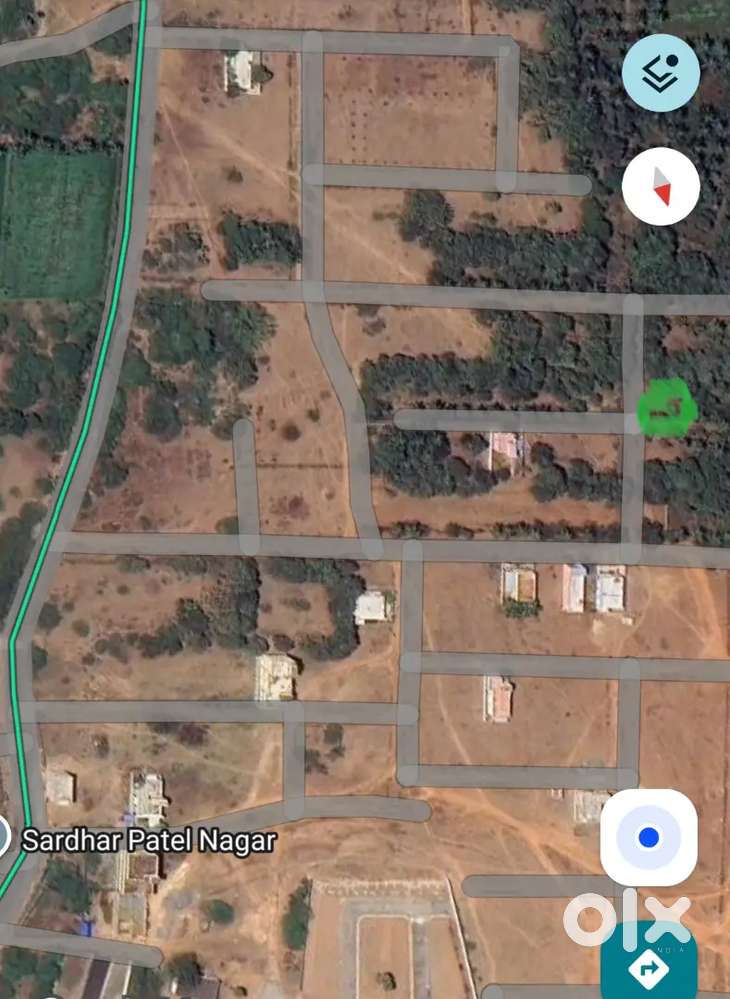The image size is (730, 999).
Task: Open the map layers selector
Action: (x=660, y=73)
